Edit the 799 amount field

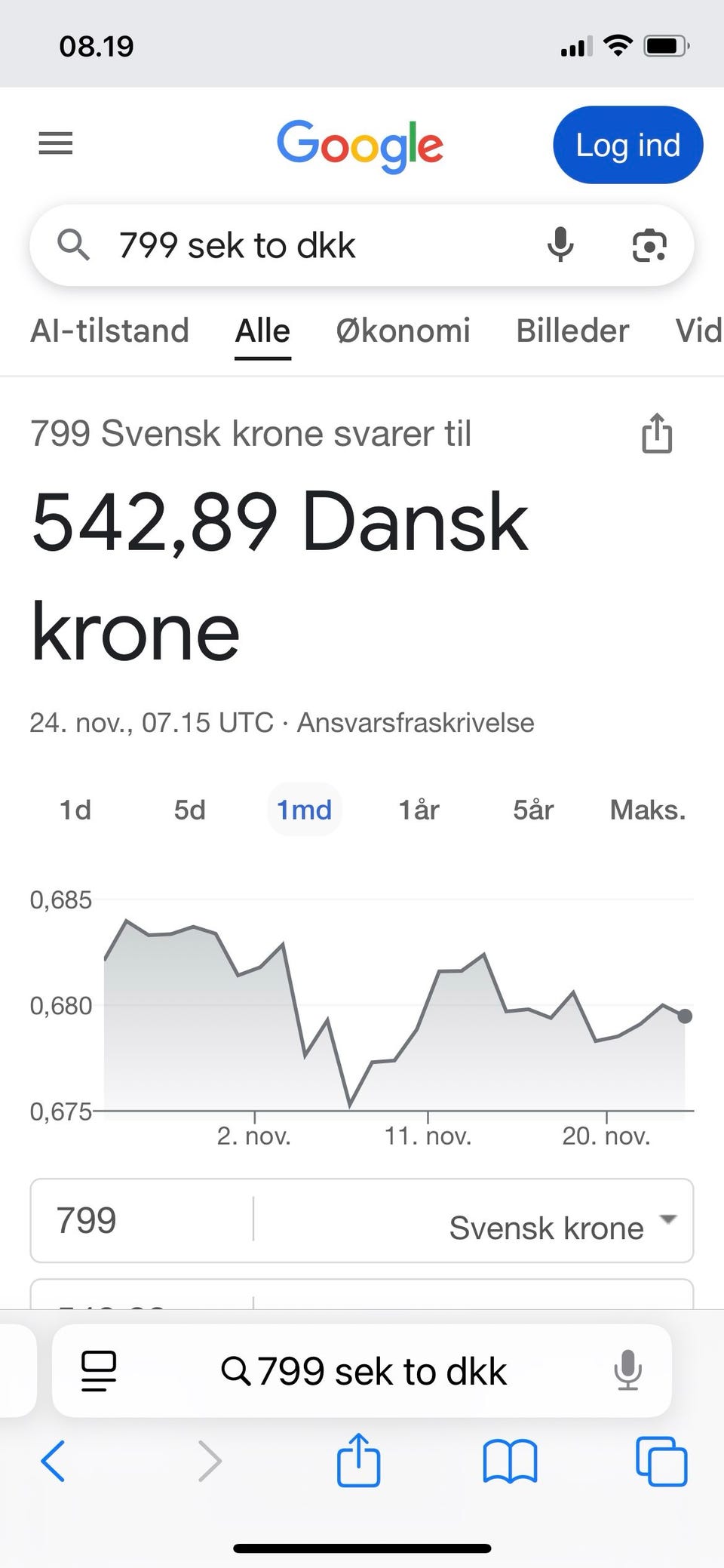coord(142,1220)
